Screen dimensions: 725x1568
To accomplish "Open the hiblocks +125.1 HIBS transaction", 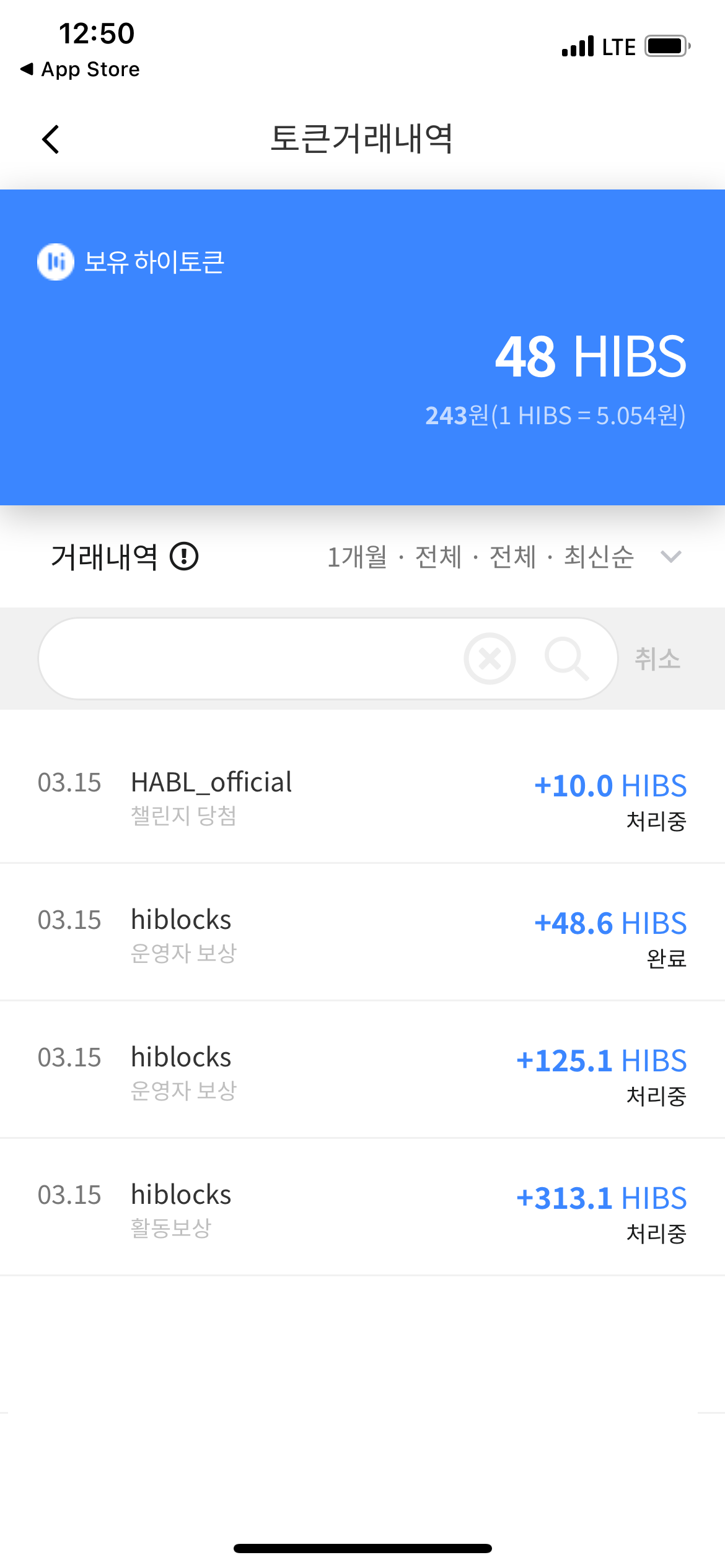I will (x=362, y=1069).
